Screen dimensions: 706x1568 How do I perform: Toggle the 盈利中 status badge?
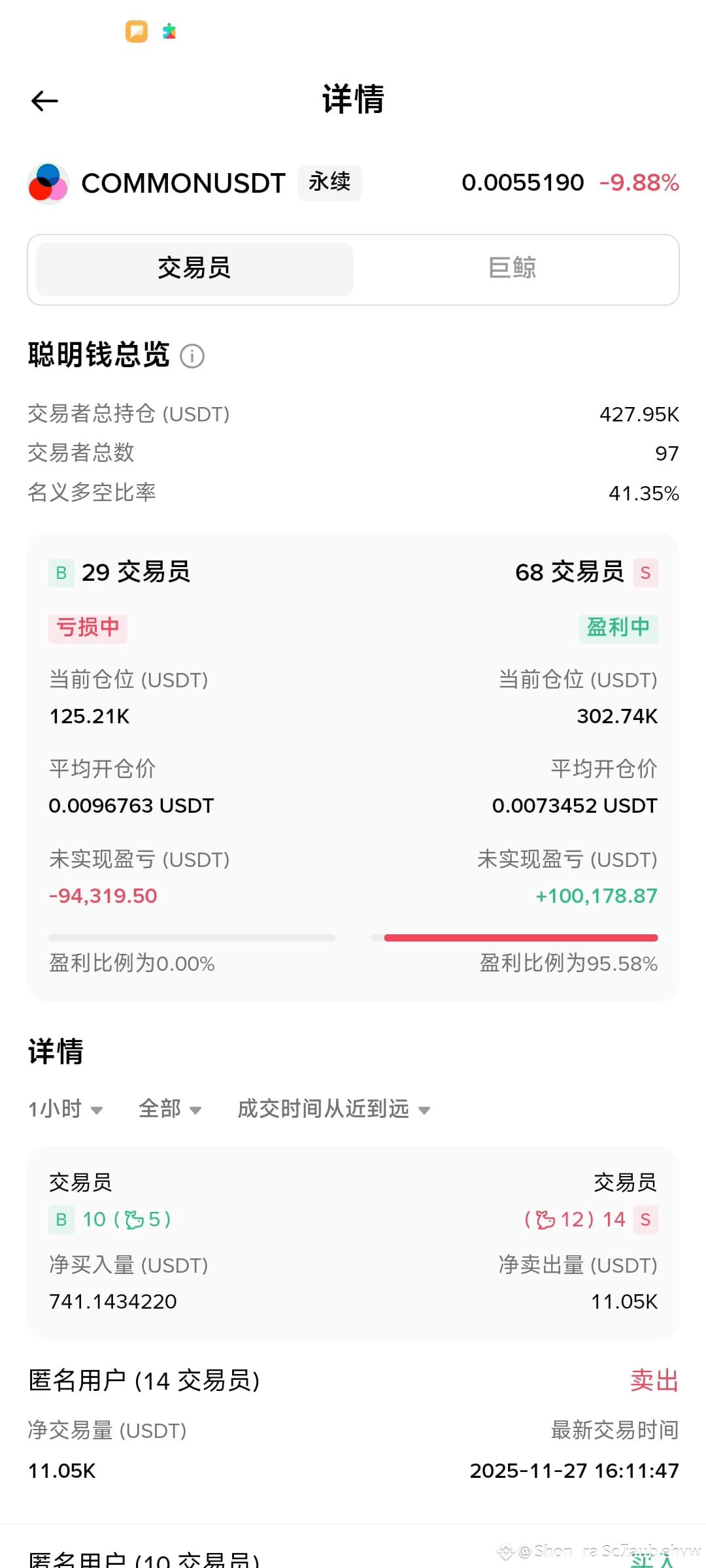click(x=618, y=627)
